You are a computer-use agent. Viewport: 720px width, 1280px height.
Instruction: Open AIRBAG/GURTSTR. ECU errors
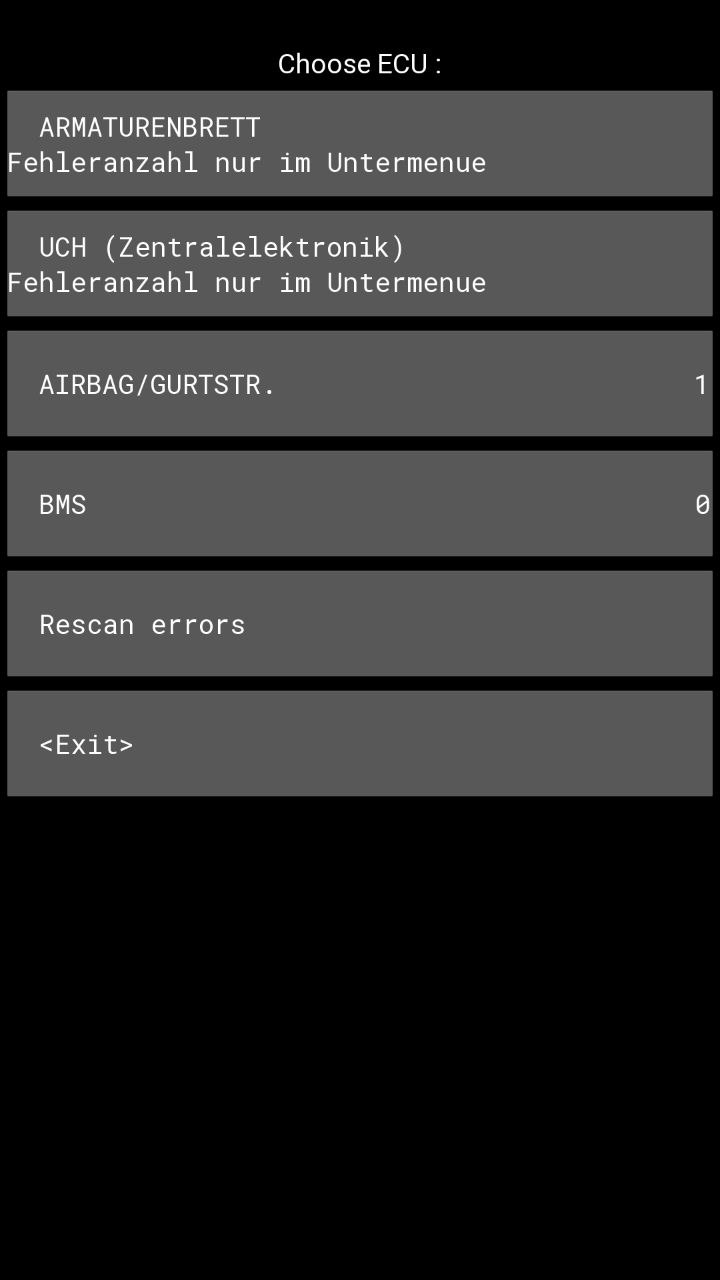(360, 383)
